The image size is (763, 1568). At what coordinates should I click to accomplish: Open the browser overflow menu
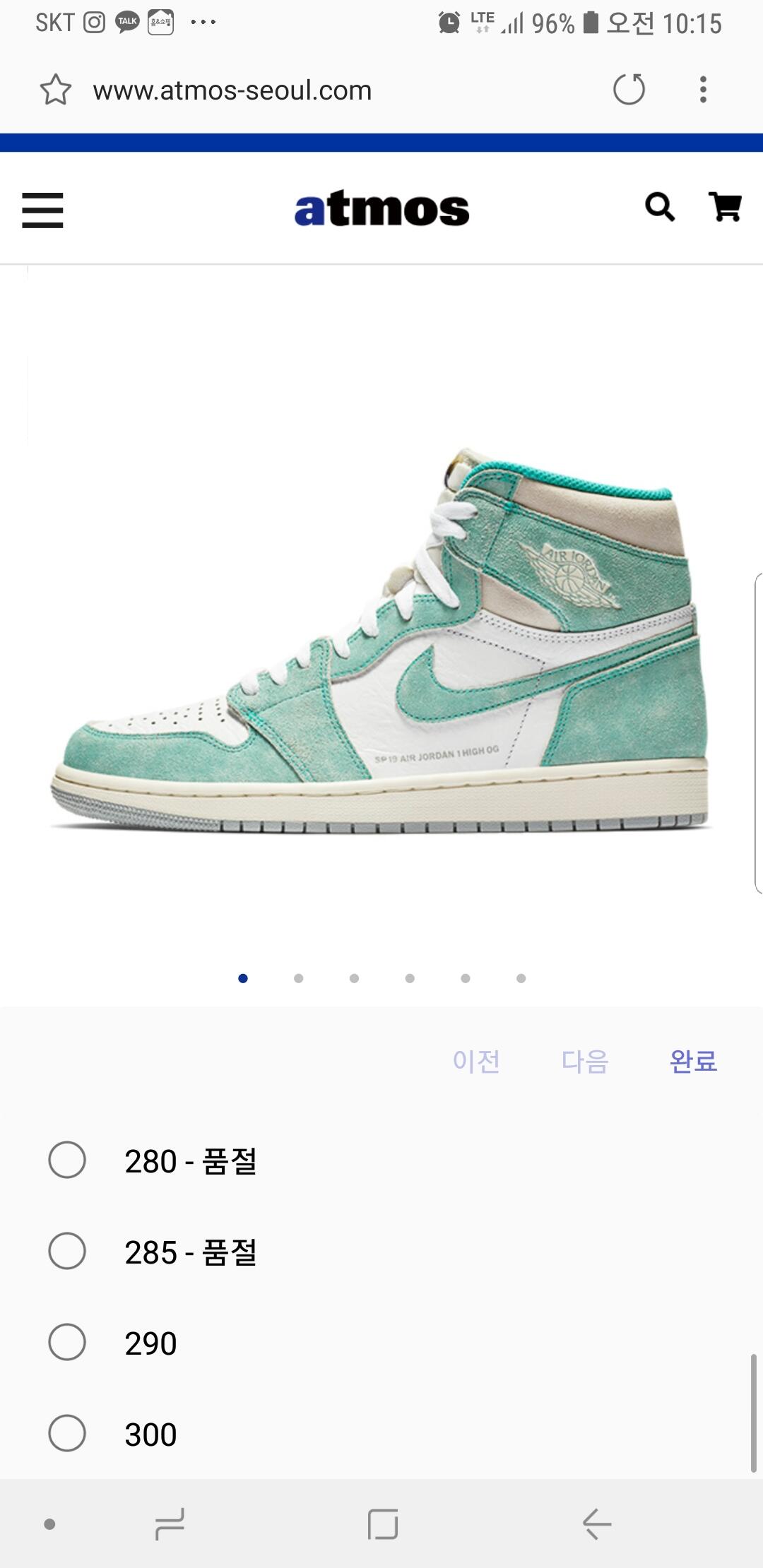click(703, 90)
